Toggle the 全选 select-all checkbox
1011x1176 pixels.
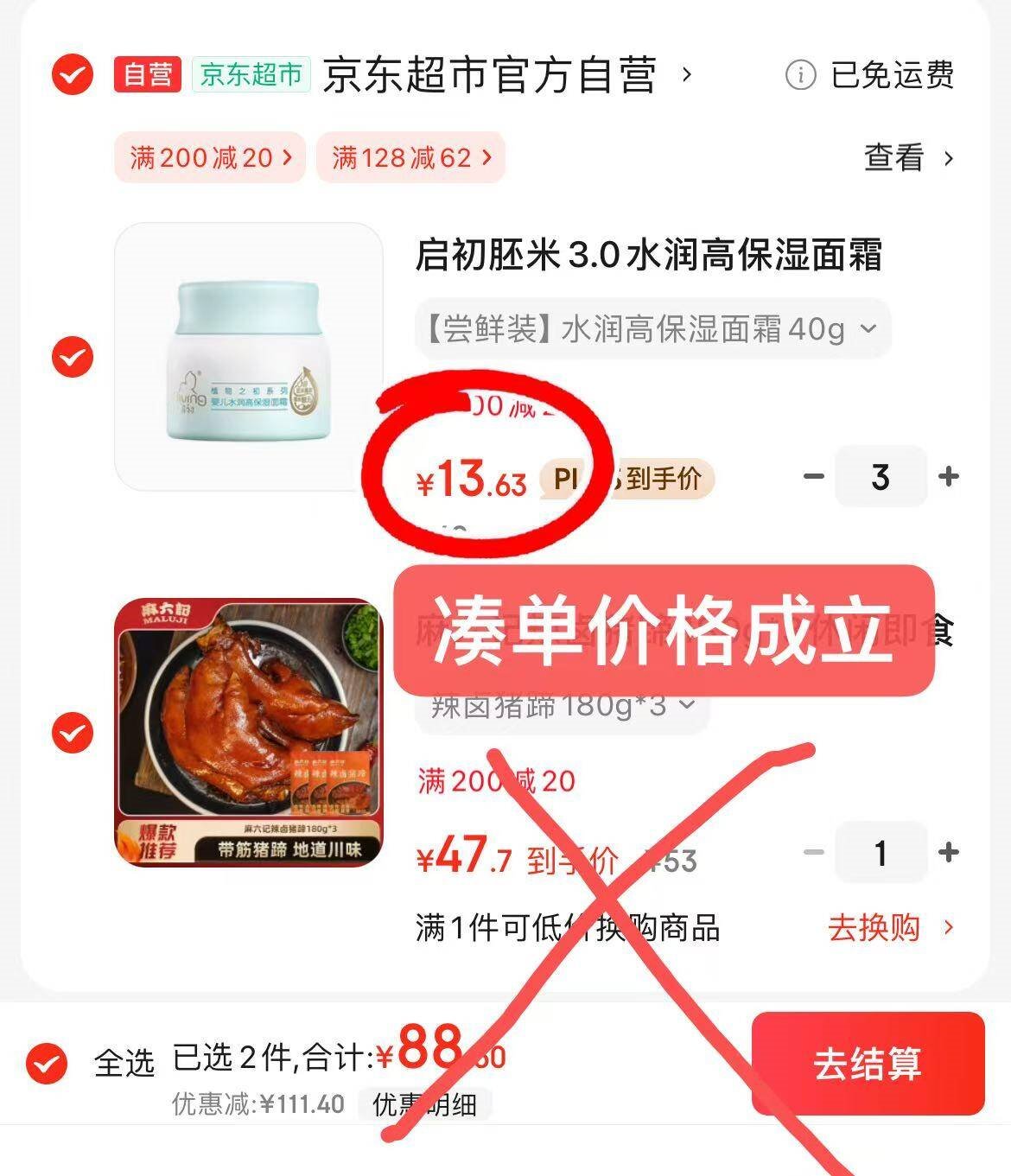(x=47, y=1063)
